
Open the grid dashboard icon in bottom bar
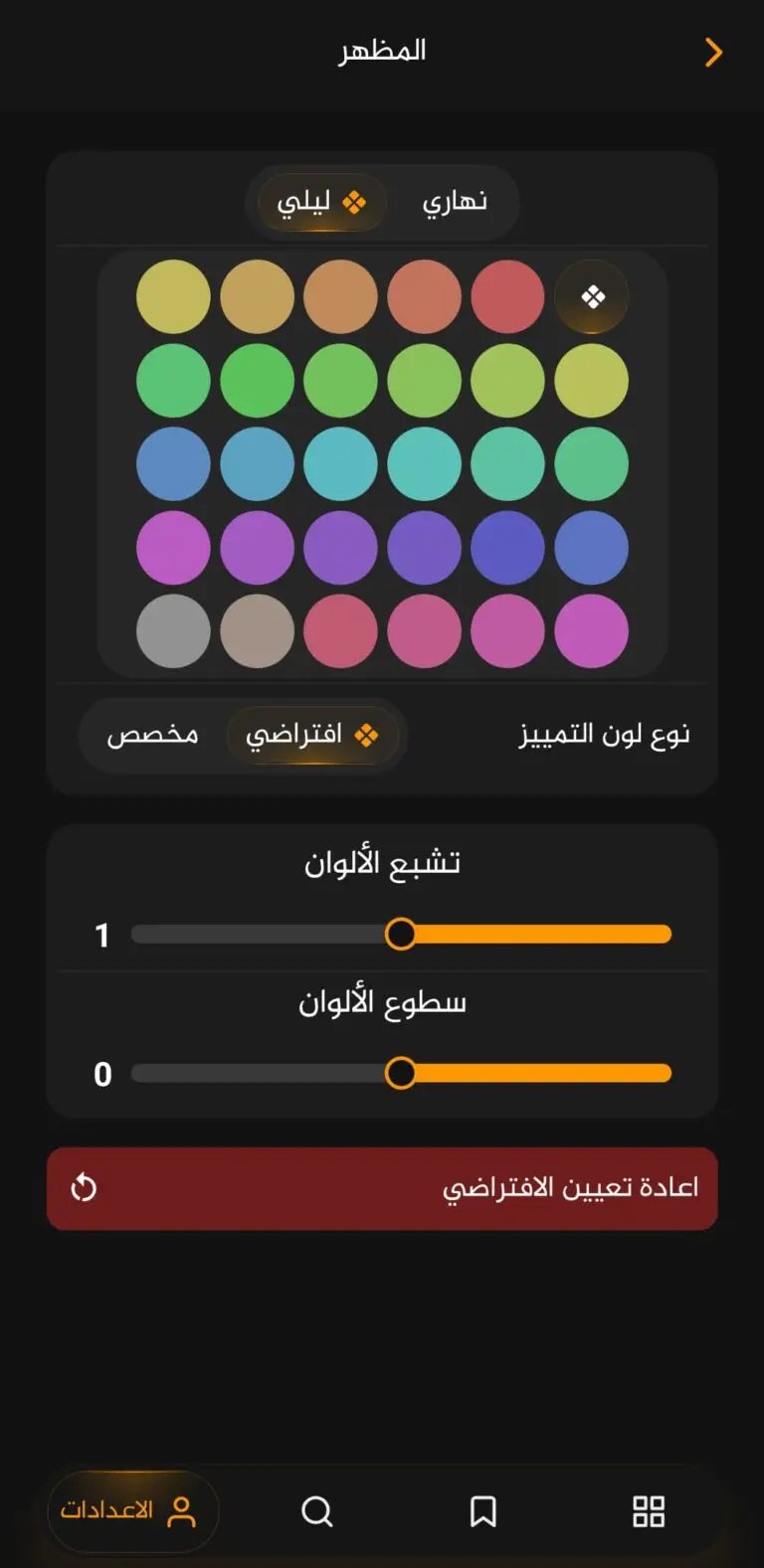(649, 1512)
